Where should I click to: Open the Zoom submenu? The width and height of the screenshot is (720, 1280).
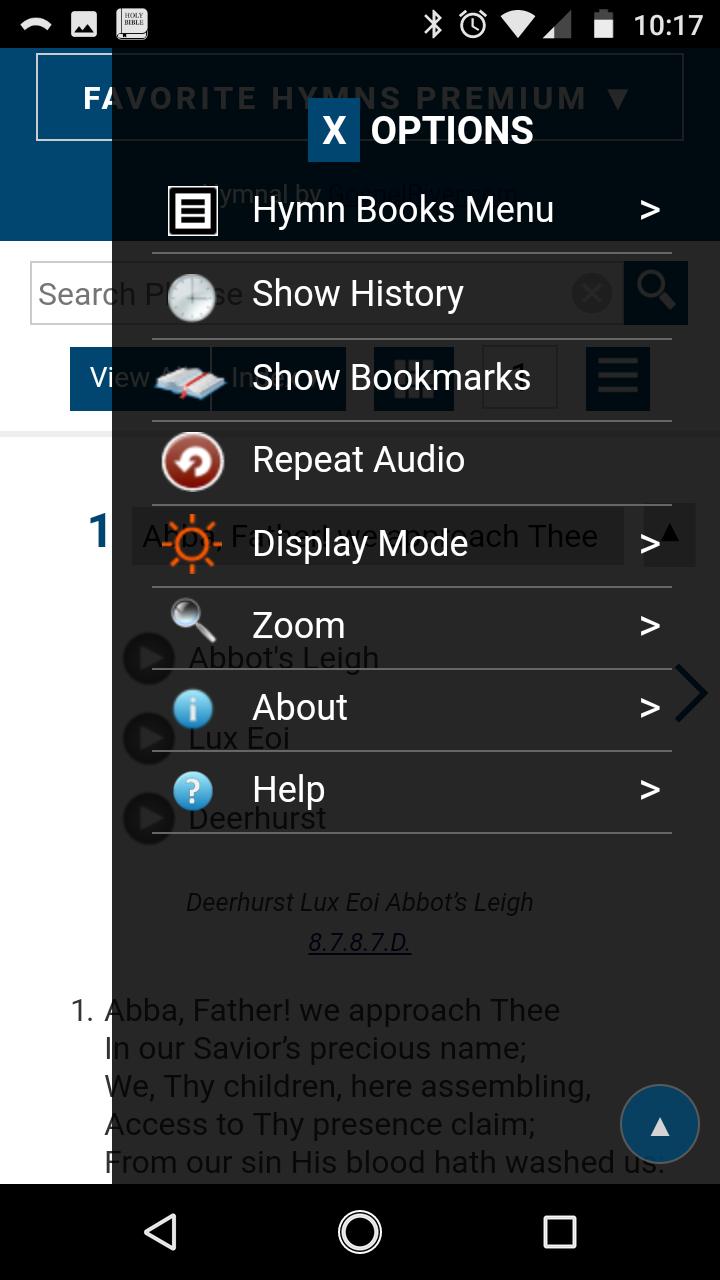[410, 626]
